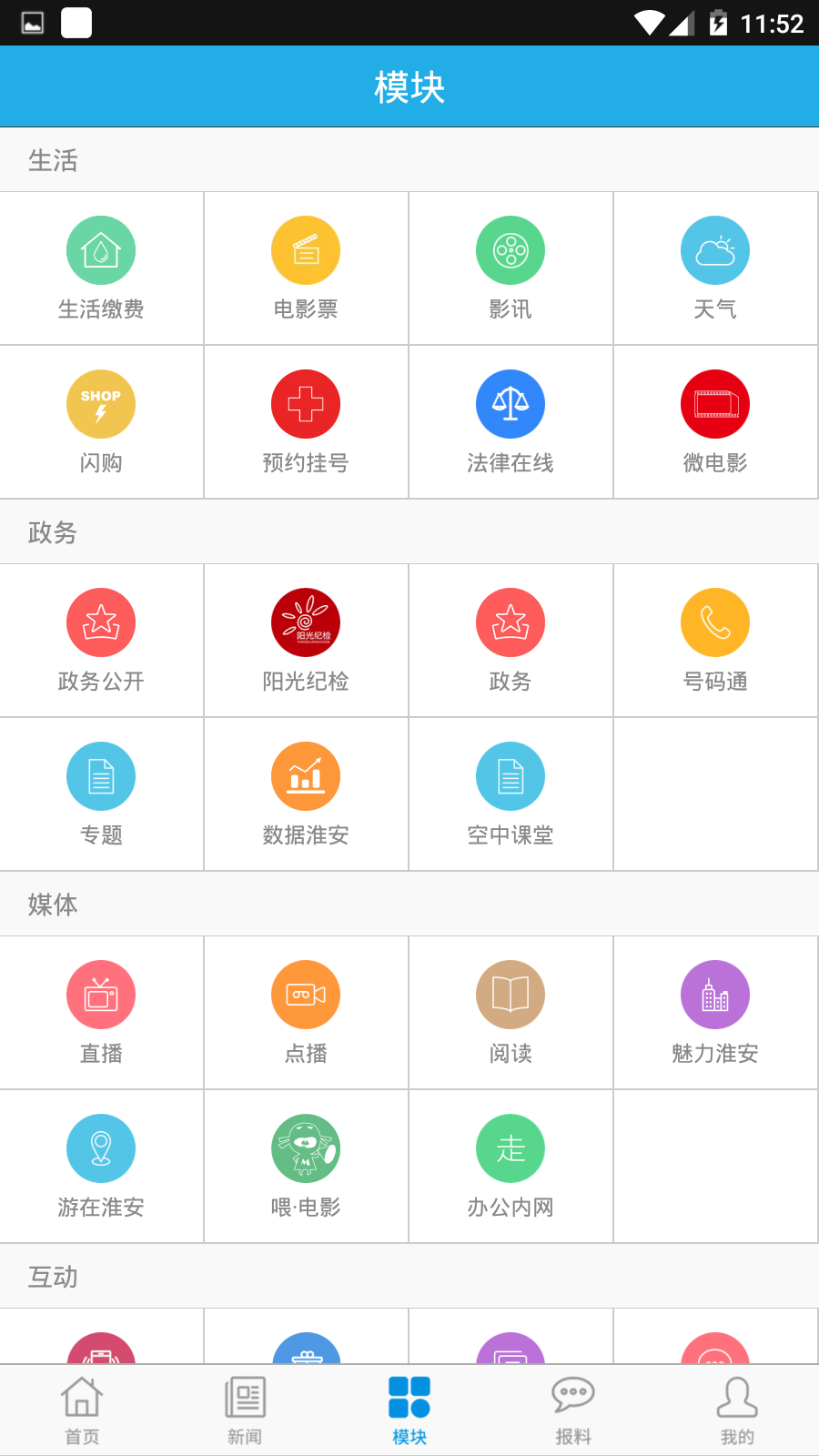The height and width of the screenshot is (1456, 819).
Task: View 数据淮安 data module
Action: pos(306,794)
